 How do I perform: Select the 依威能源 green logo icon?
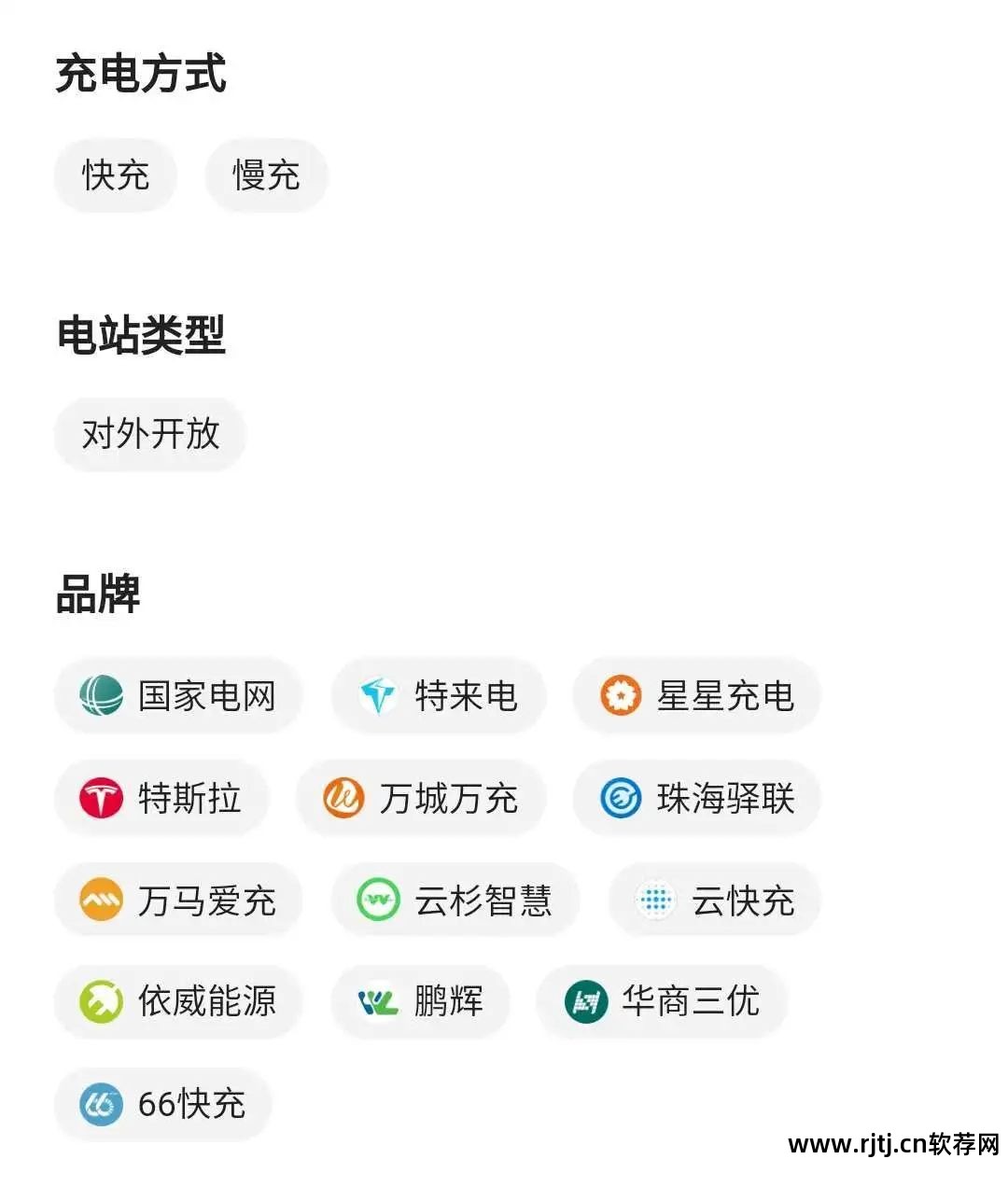tap(103, 1001)
